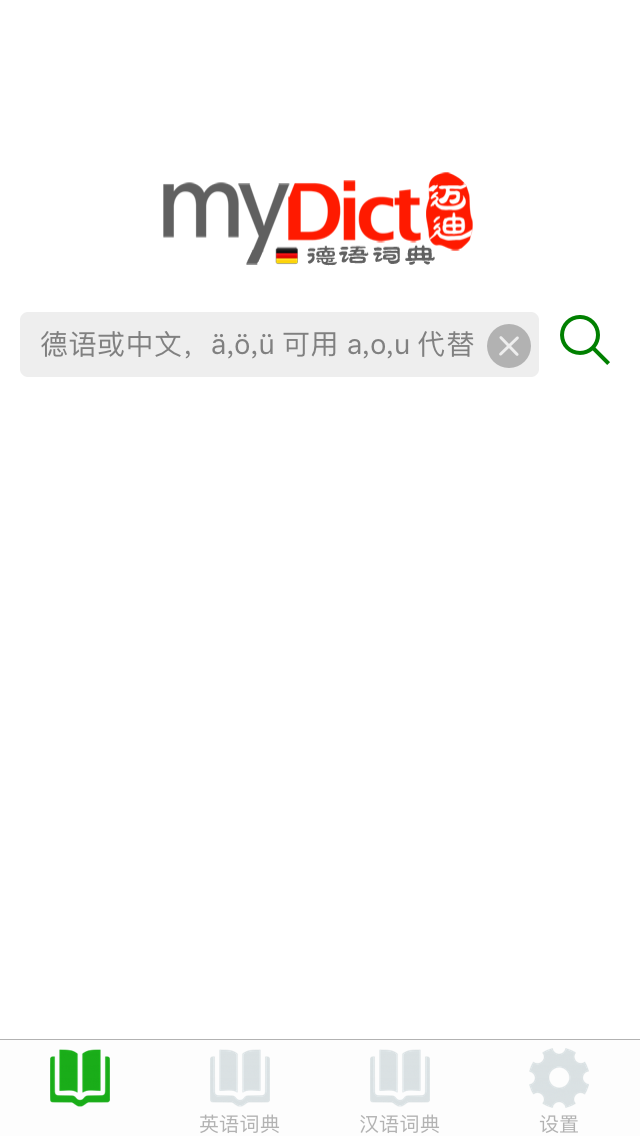Image resolution: width=640 pixels, height=1136 pixels.
Task: Open the 设置 settings tab
Action: tap(559, 1088)
